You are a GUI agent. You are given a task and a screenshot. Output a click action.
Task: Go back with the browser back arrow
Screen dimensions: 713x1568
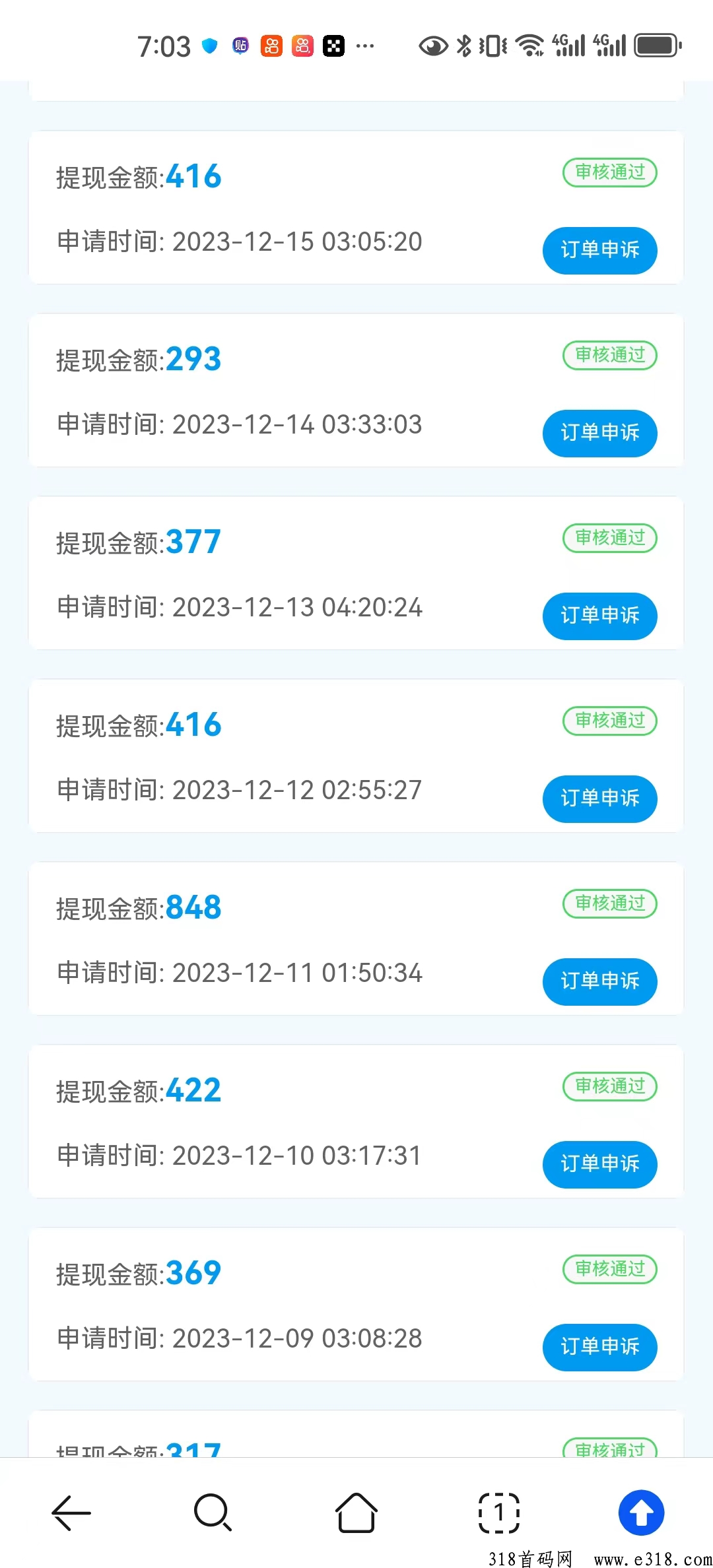pos(71,1512)
